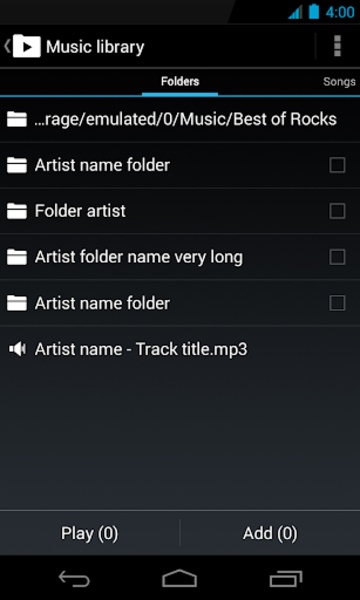
Task: Open the recent apps view
Action: 285,579
